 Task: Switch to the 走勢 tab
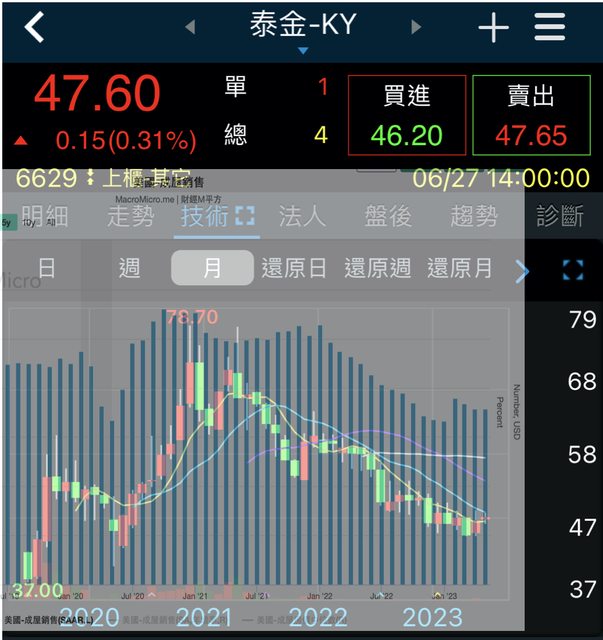[x=131, y=215]
